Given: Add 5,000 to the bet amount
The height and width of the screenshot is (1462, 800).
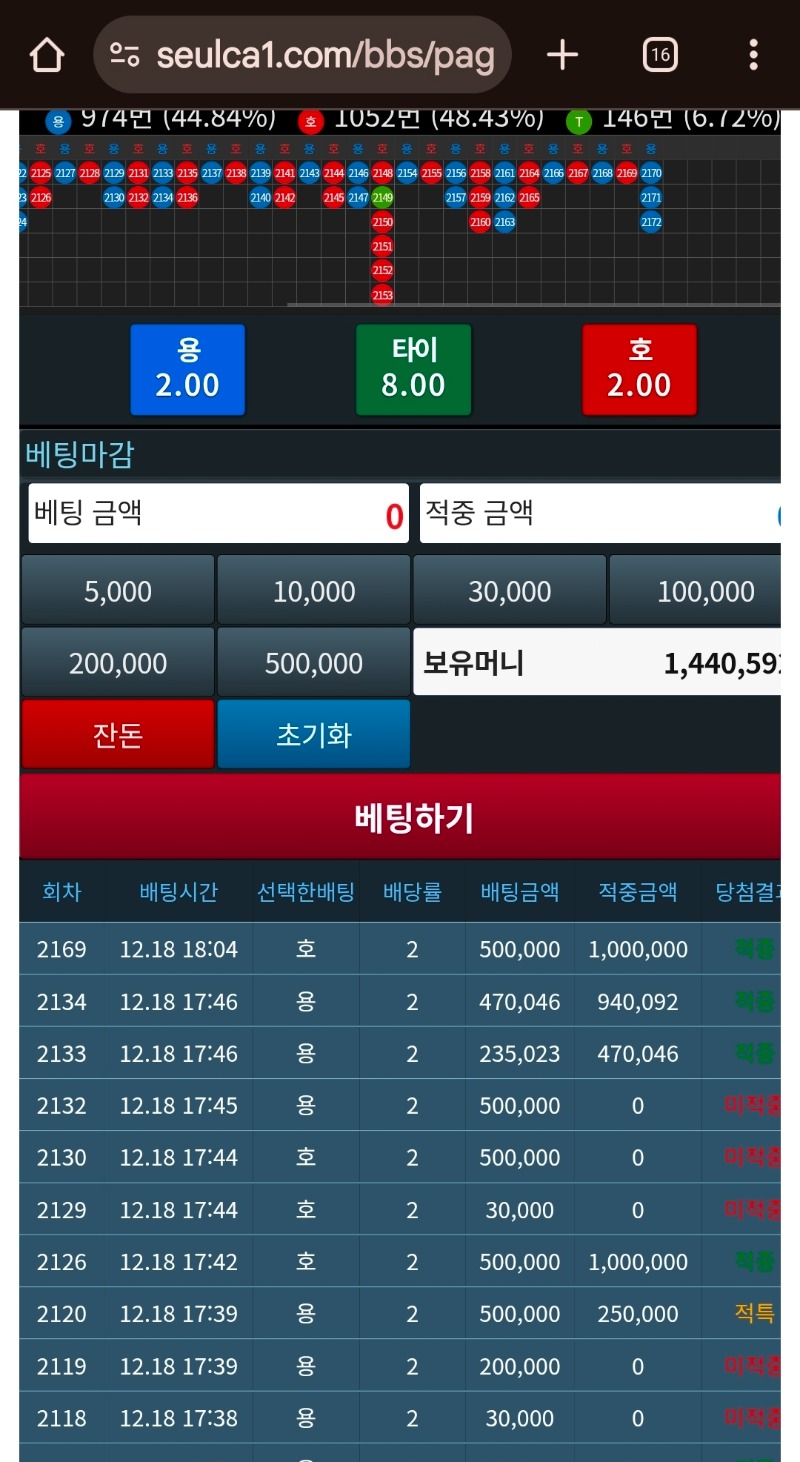Looking at the screenshot, I should (x=118, y=591).
